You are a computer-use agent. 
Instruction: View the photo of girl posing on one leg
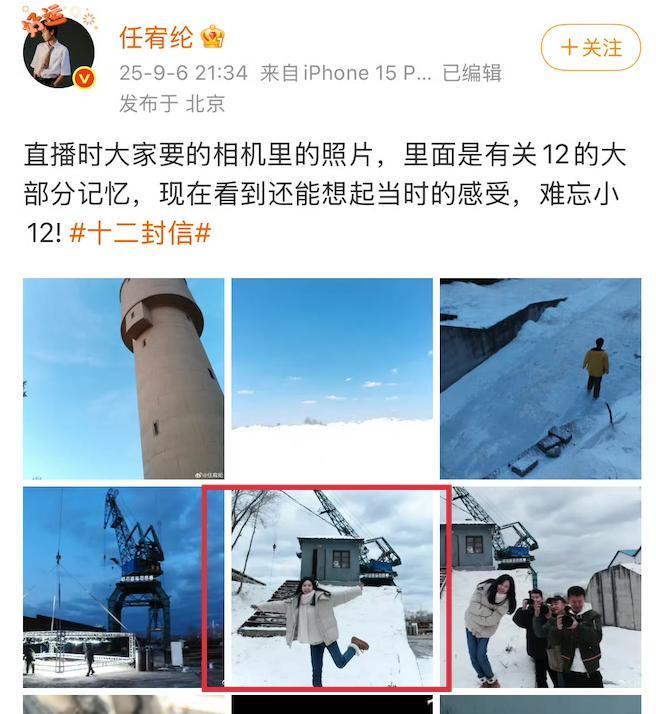[x=326, y=588]
